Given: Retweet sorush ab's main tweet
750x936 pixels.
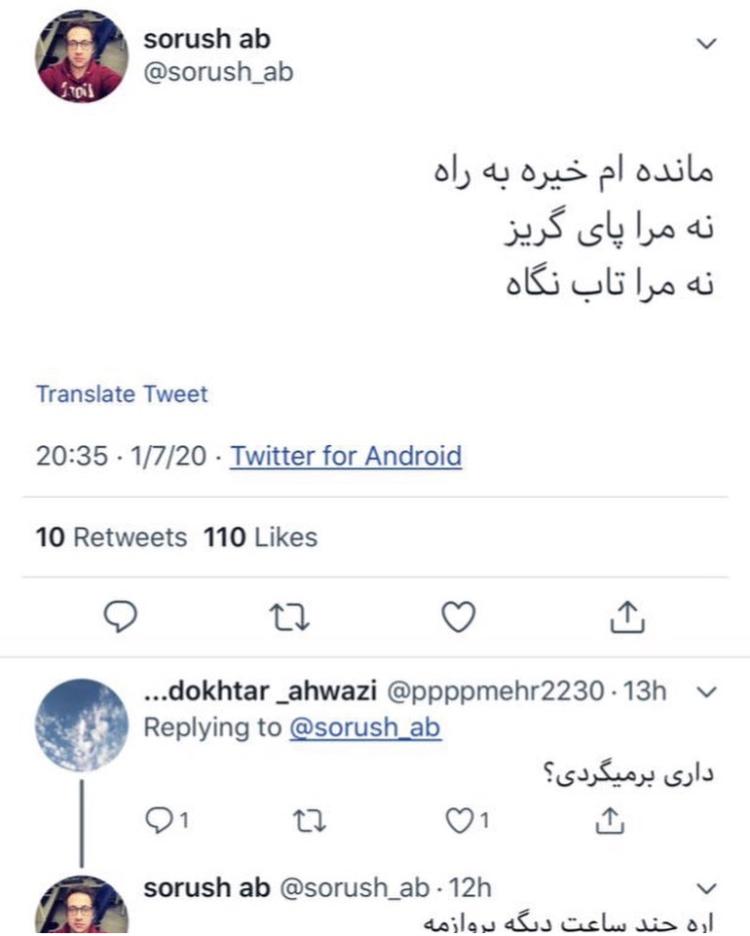Looking at the screenshot, I should (288, 618).
